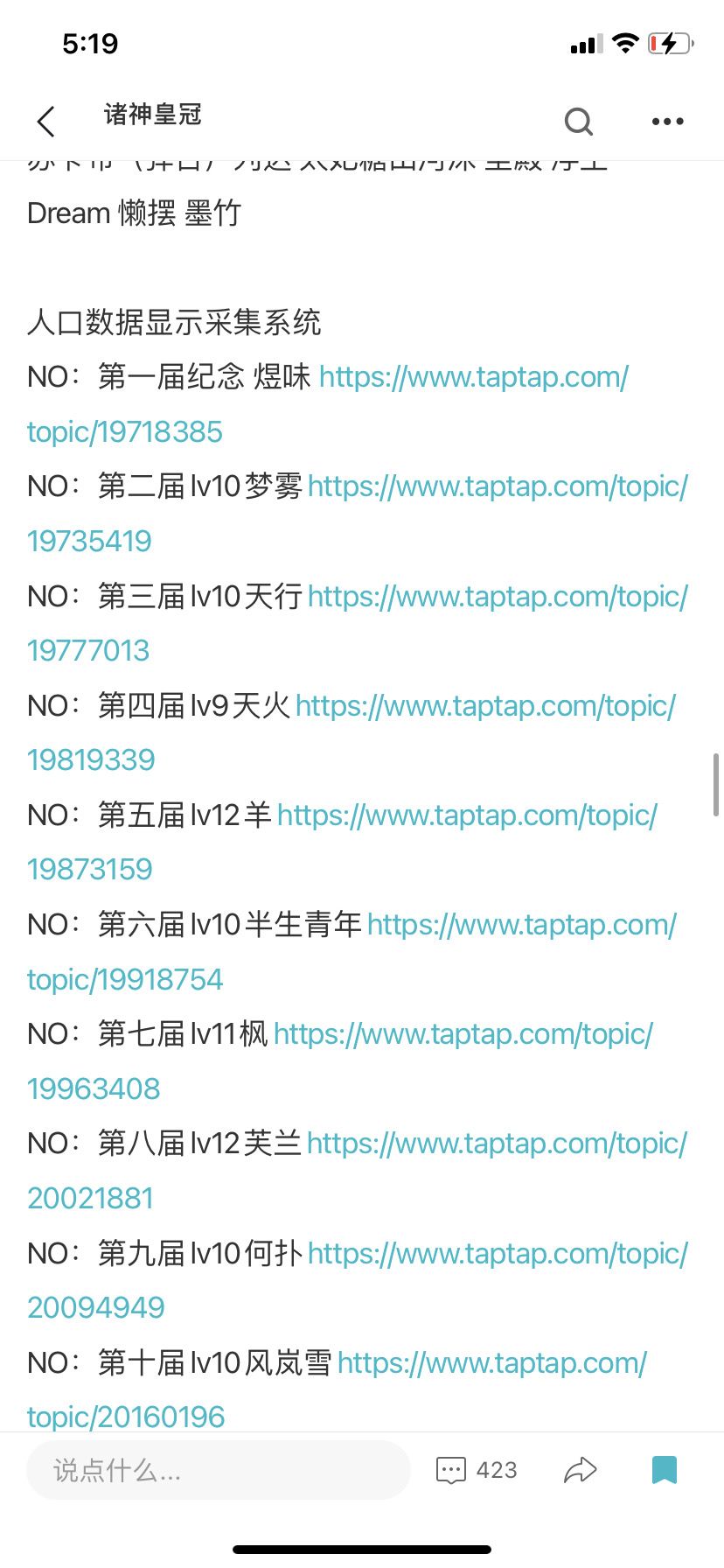724x1568 pixels.
Task: Tap the Wi-Fi icon in the status bar
Action: (x=625, y=42)
